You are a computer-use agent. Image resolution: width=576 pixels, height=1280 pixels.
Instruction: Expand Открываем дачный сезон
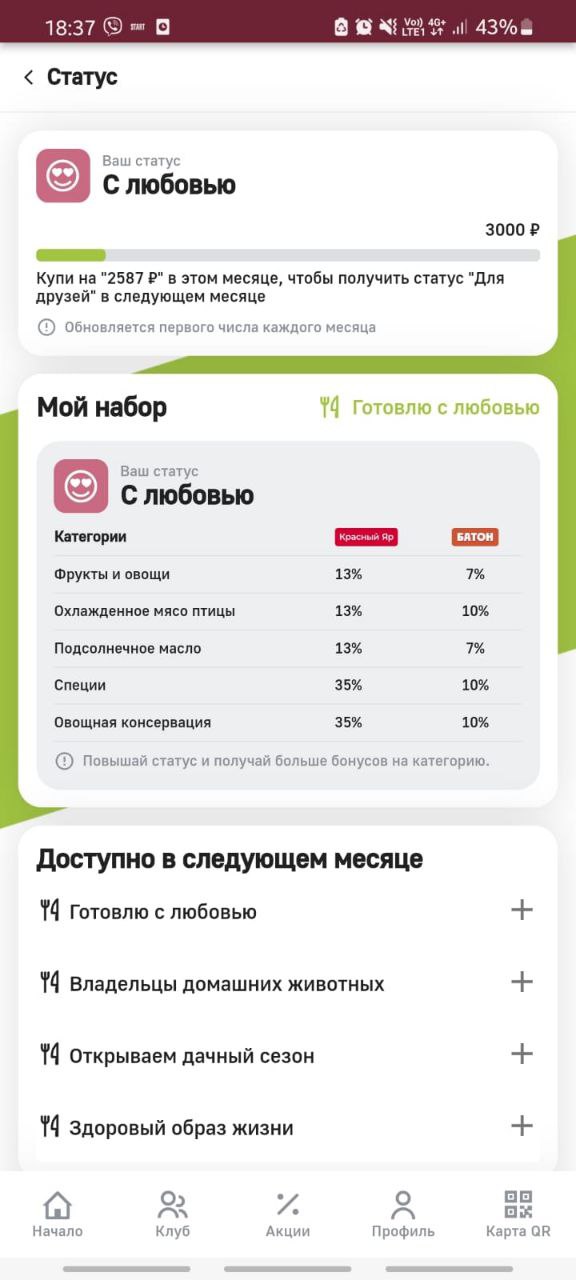[286, 1055]
